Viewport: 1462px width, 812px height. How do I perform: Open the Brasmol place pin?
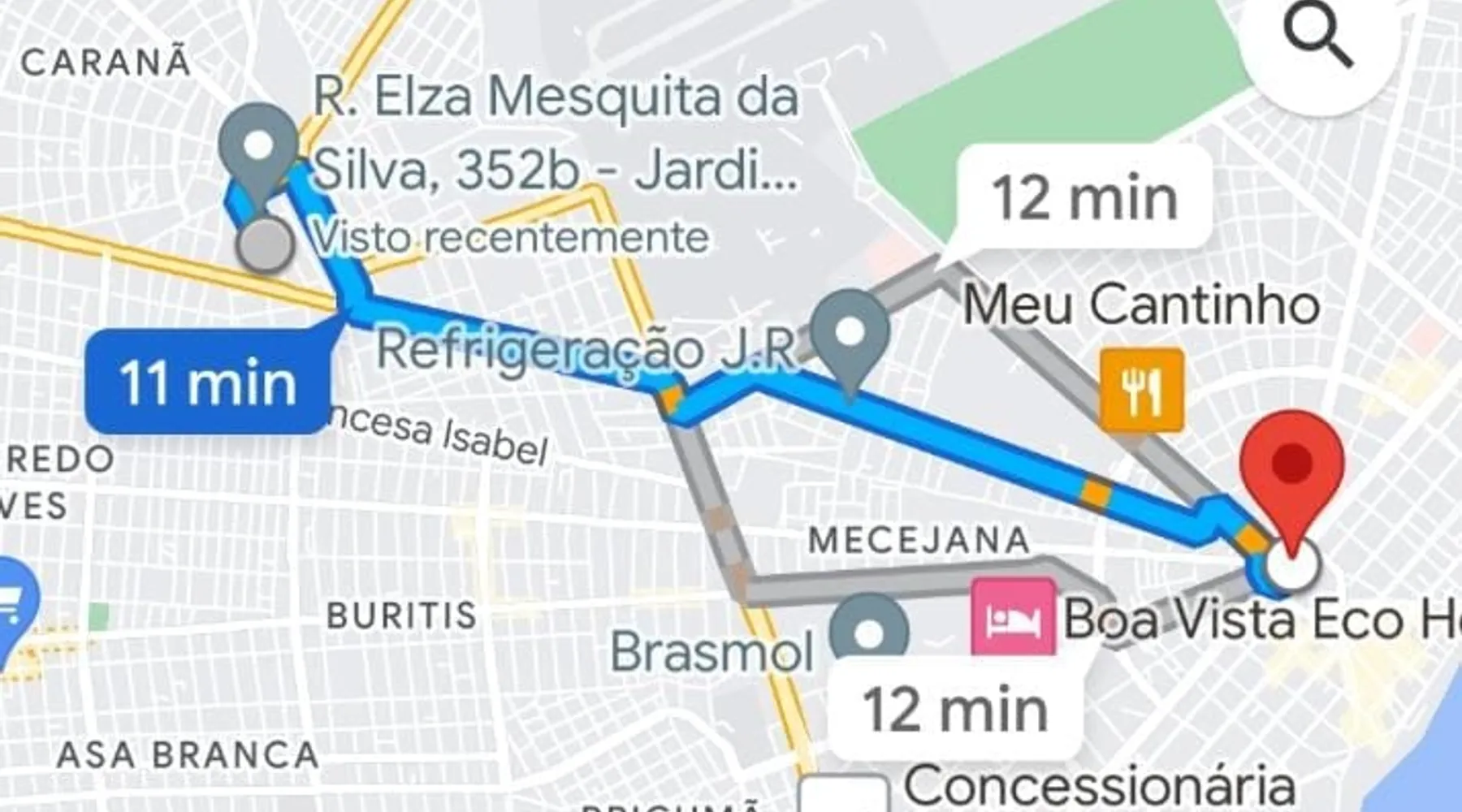click(x=868, y=631)
